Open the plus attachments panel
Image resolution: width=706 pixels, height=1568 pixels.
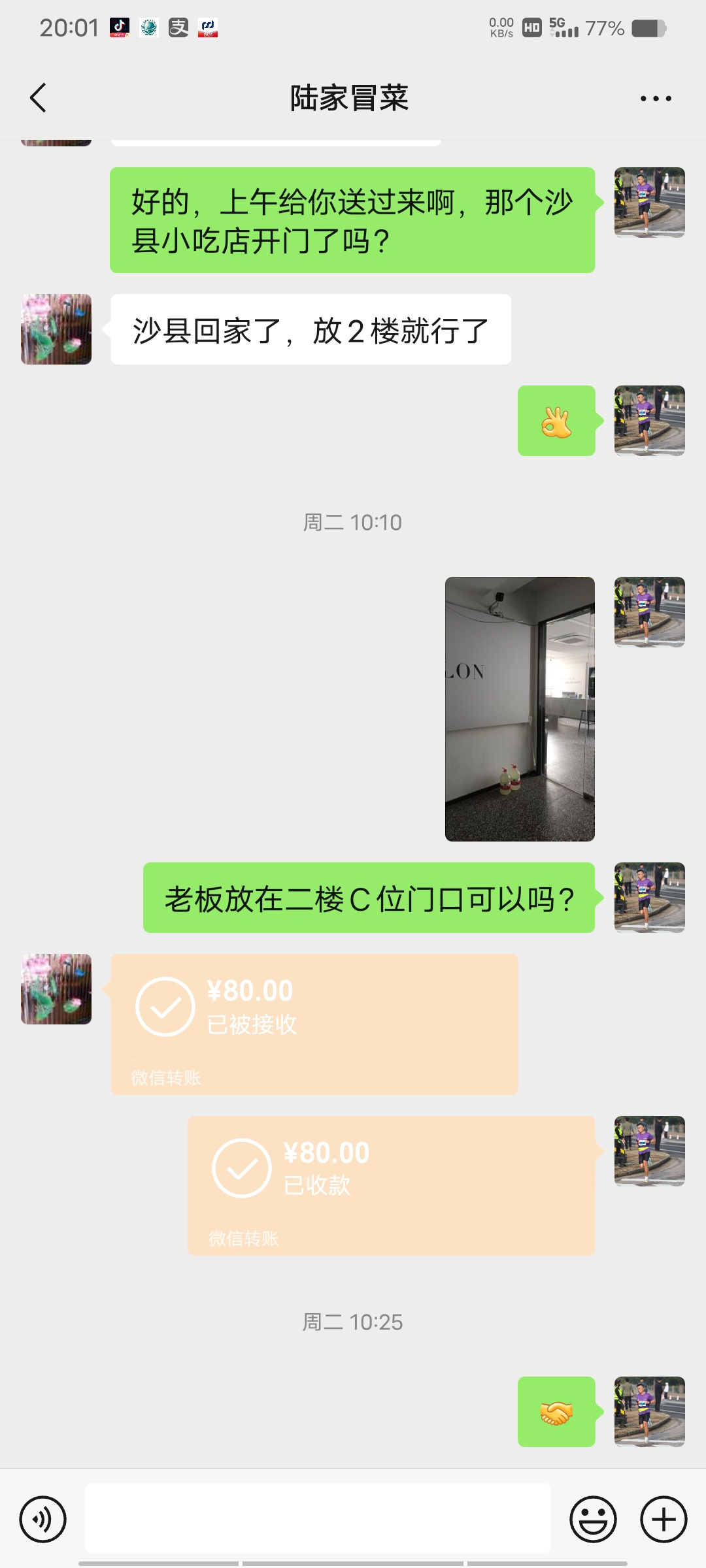[663, 1519]
